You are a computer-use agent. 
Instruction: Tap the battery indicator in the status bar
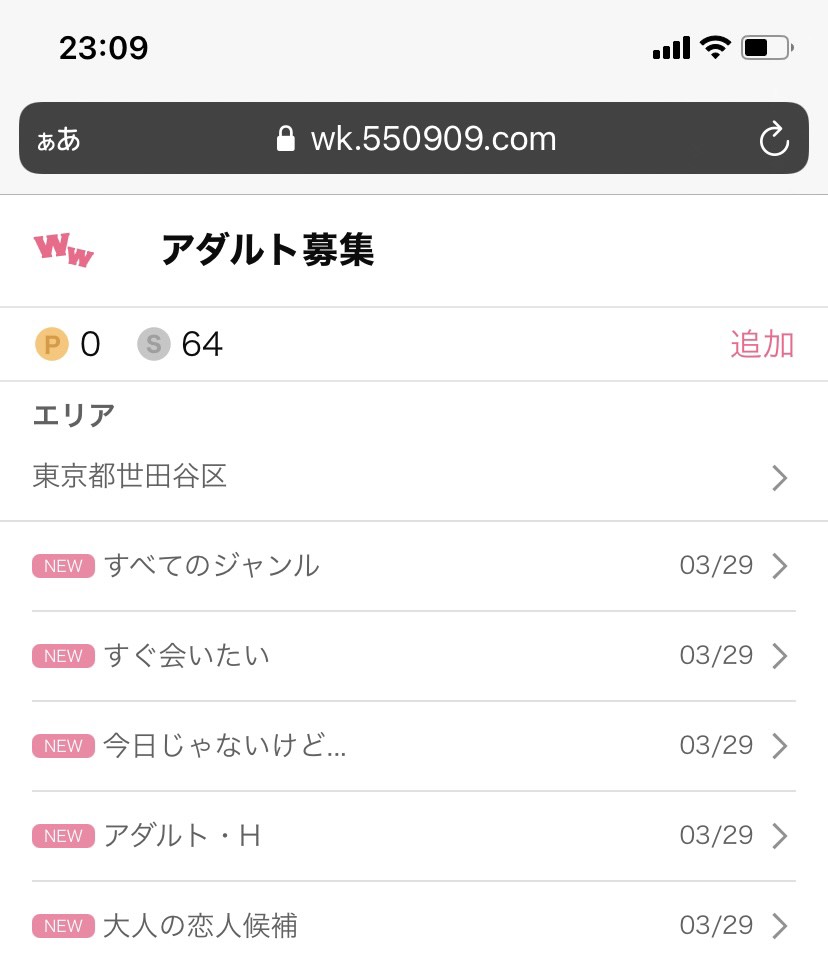point(764,47)
